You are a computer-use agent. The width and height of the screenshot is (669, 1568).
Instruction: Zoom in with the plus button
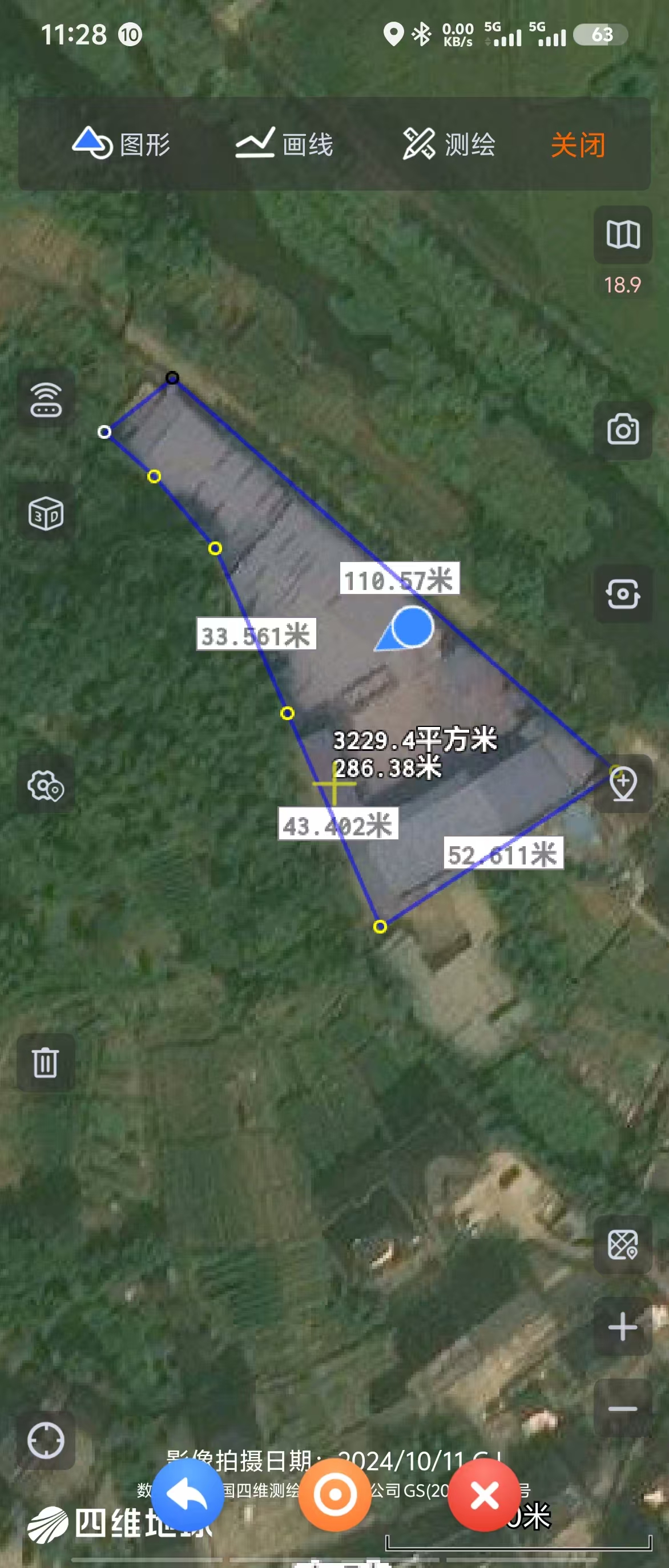(623, 1327)
